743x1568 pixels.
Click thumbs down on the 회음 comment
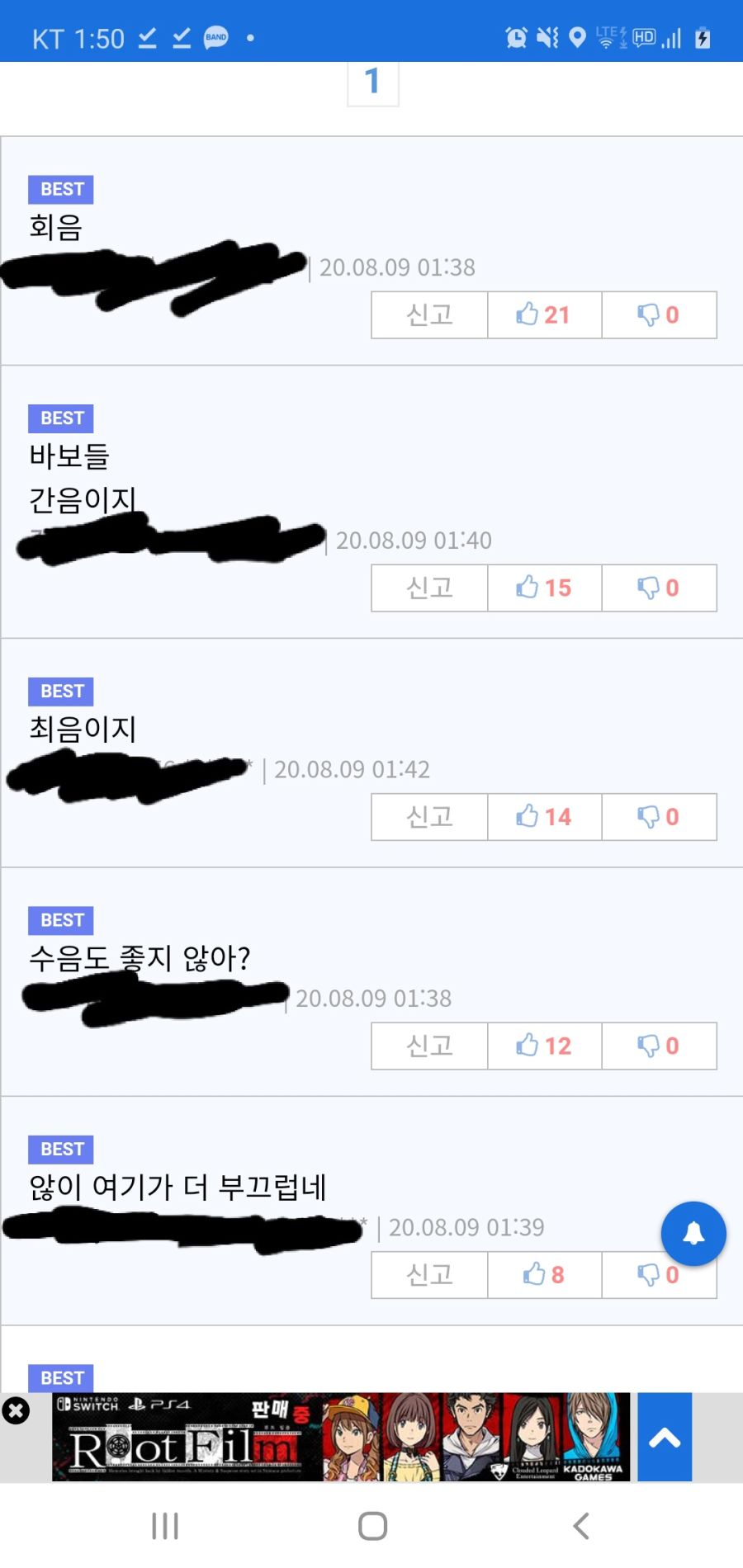click(659, 314)
